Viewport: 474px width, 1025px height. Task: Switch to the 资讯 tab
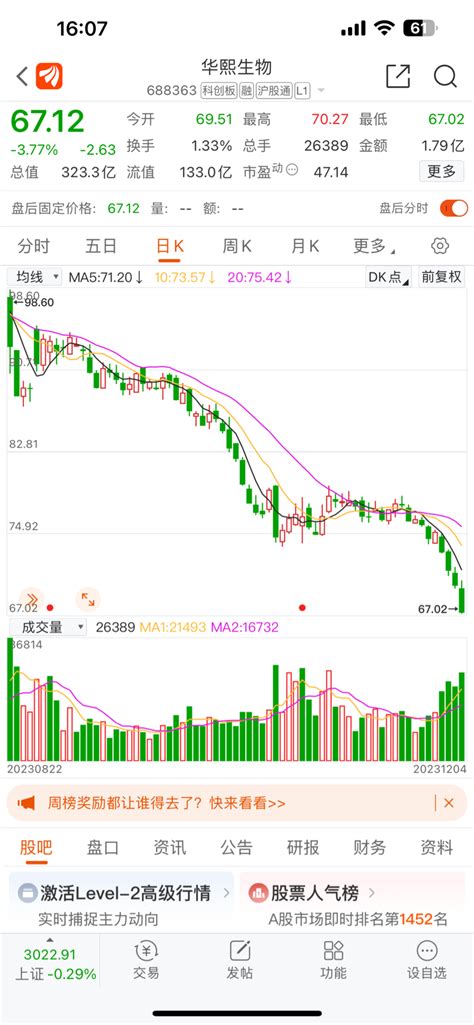[x=170, y=848]
